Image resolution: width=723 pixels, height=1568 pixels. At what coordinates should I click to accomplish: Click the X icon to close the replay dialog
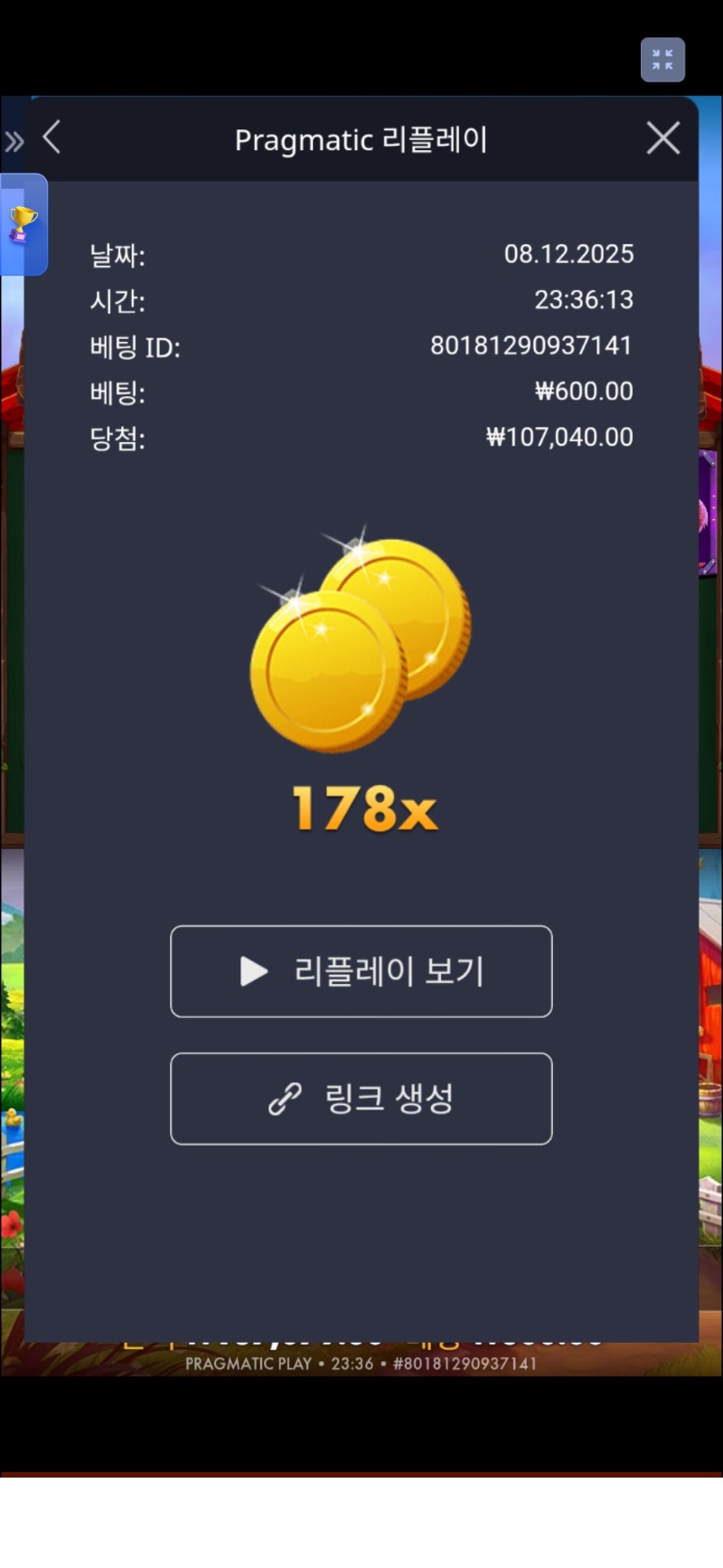point(662,137)
